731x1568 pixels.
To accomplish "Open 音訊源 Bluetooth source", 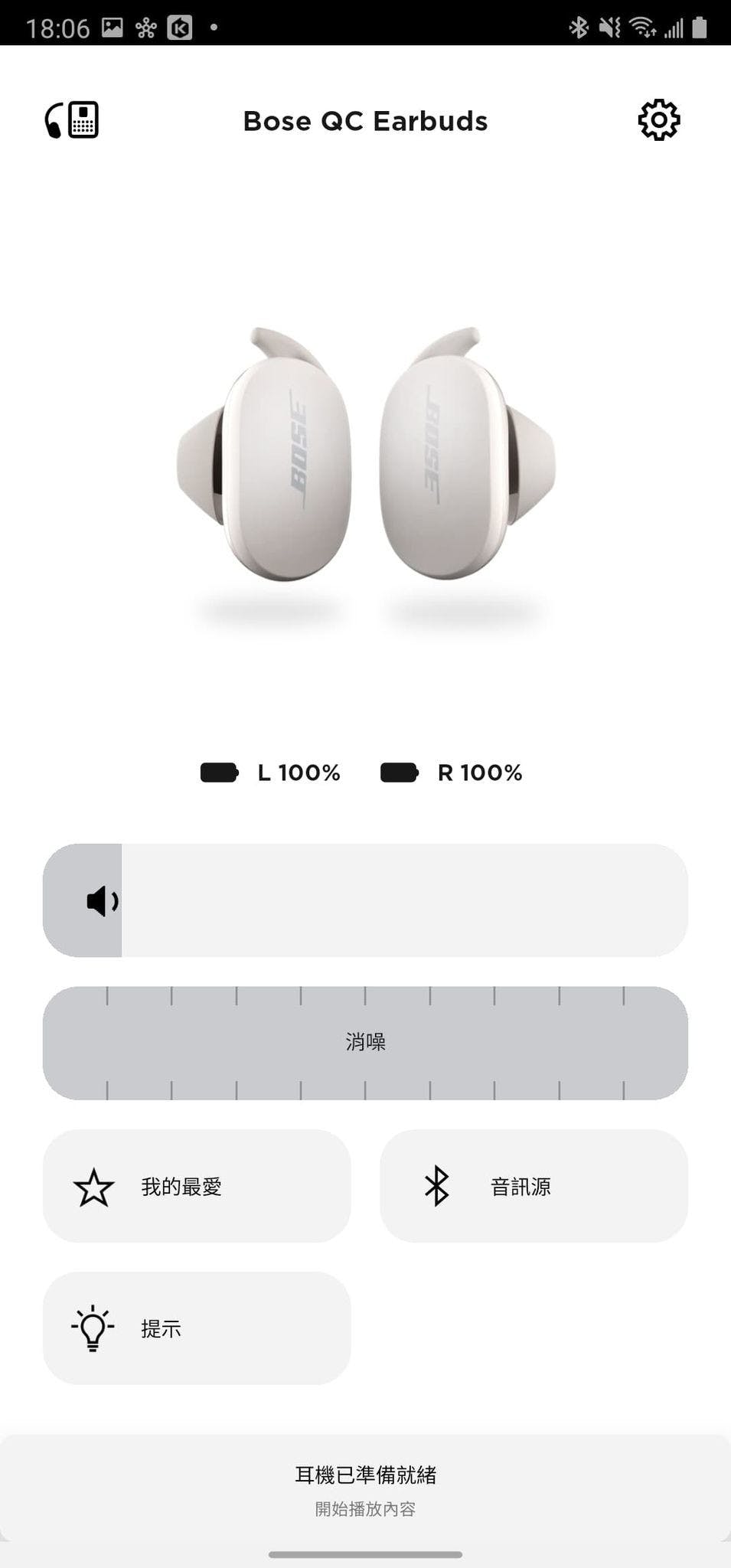I will tap(534, 1186).
